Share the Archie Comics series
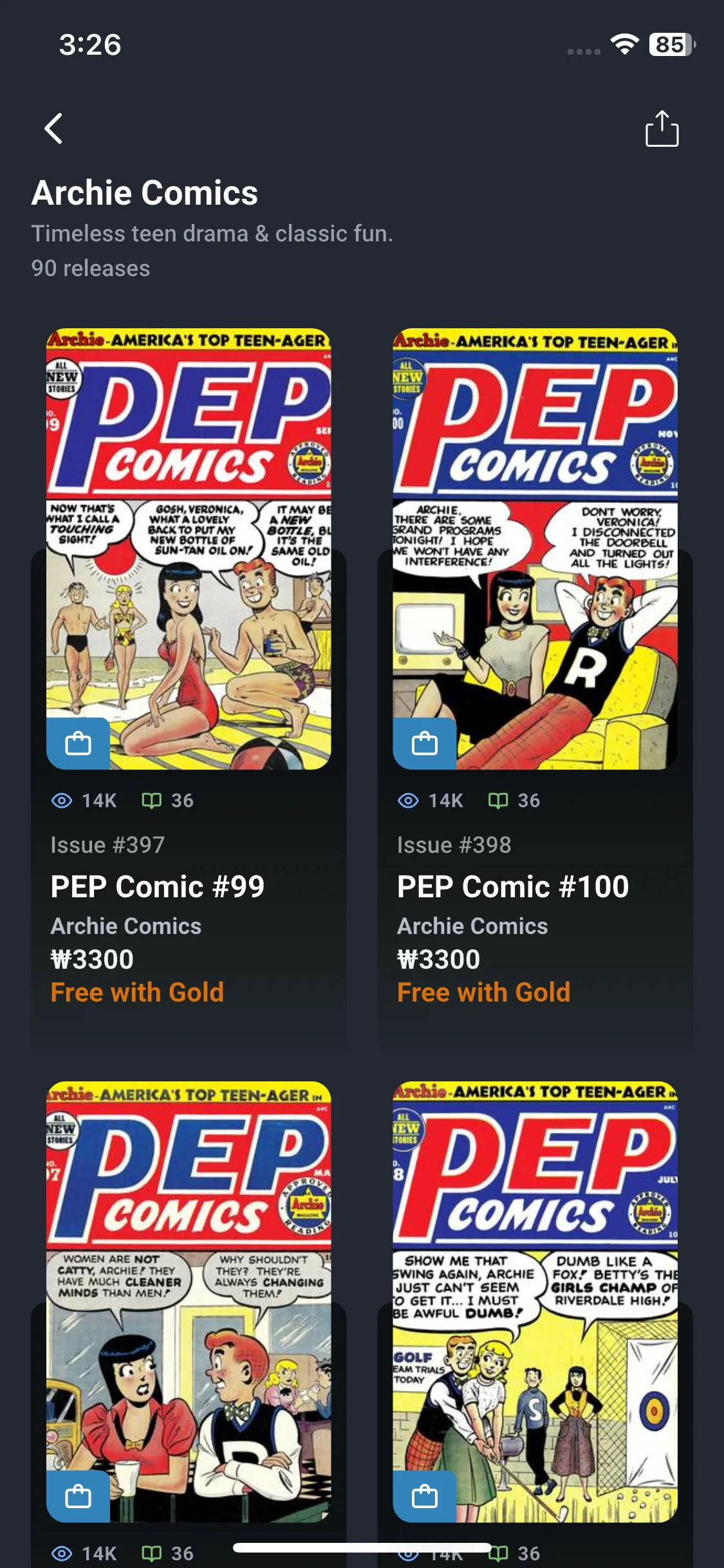The image size is (724, 1568). coord(662,129)
